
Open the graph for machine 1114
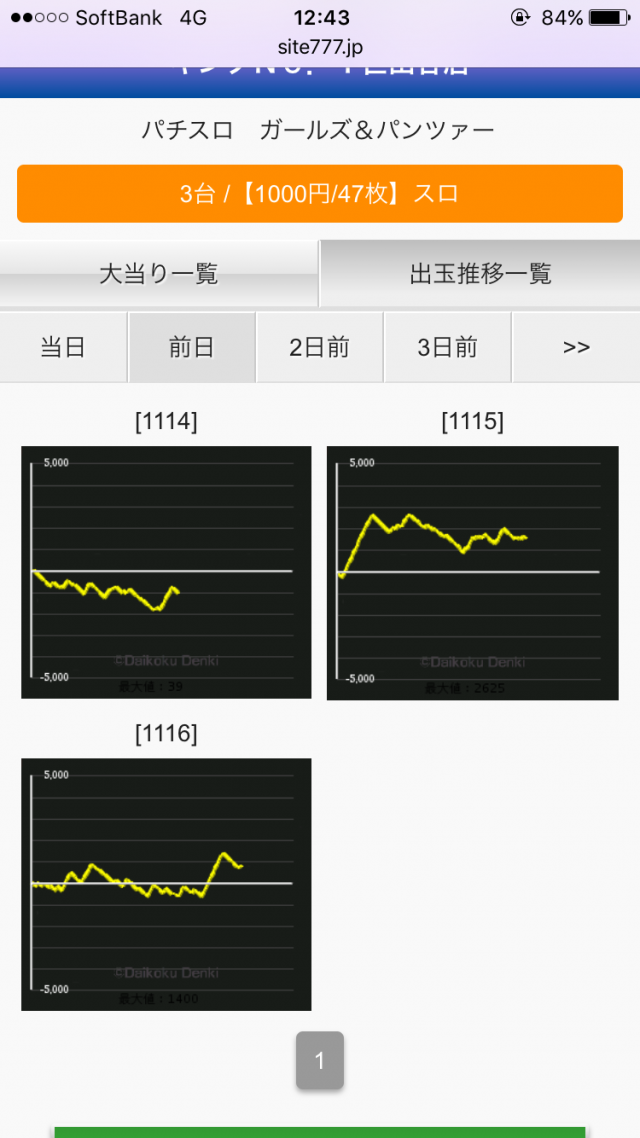[x=166, y=572]
